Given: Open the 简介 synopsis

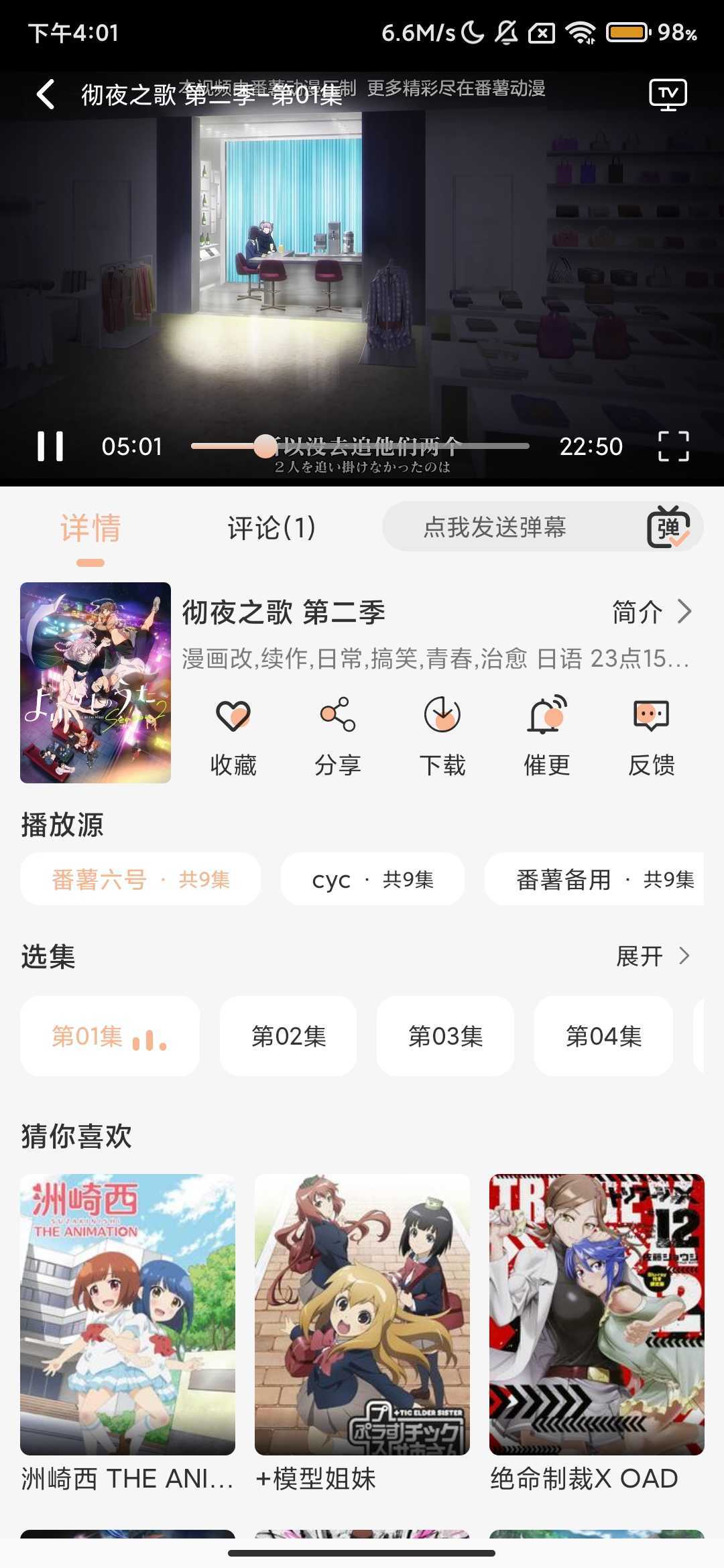Looking at the screenshot, I should [650, 612].
